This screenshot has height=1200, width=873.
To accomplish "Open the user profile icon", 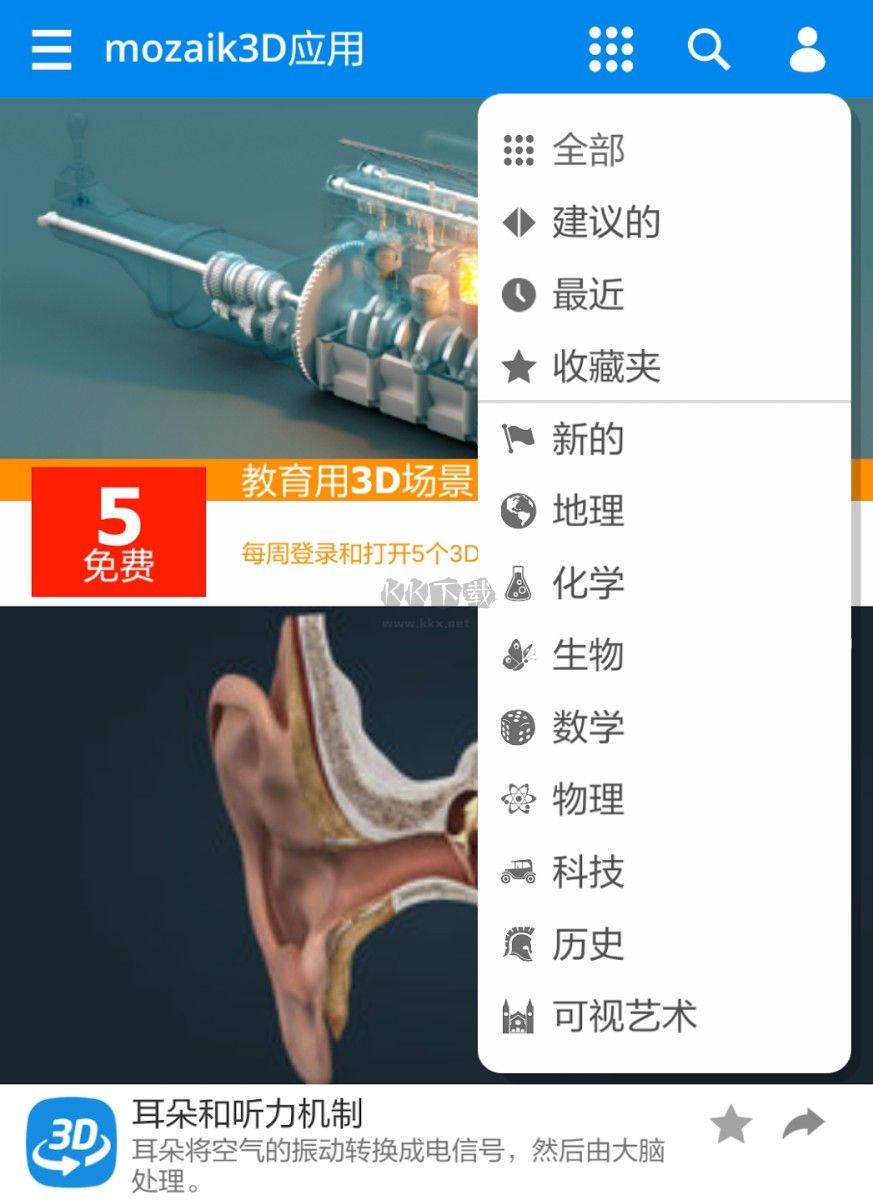I will [x=807, y=49].
